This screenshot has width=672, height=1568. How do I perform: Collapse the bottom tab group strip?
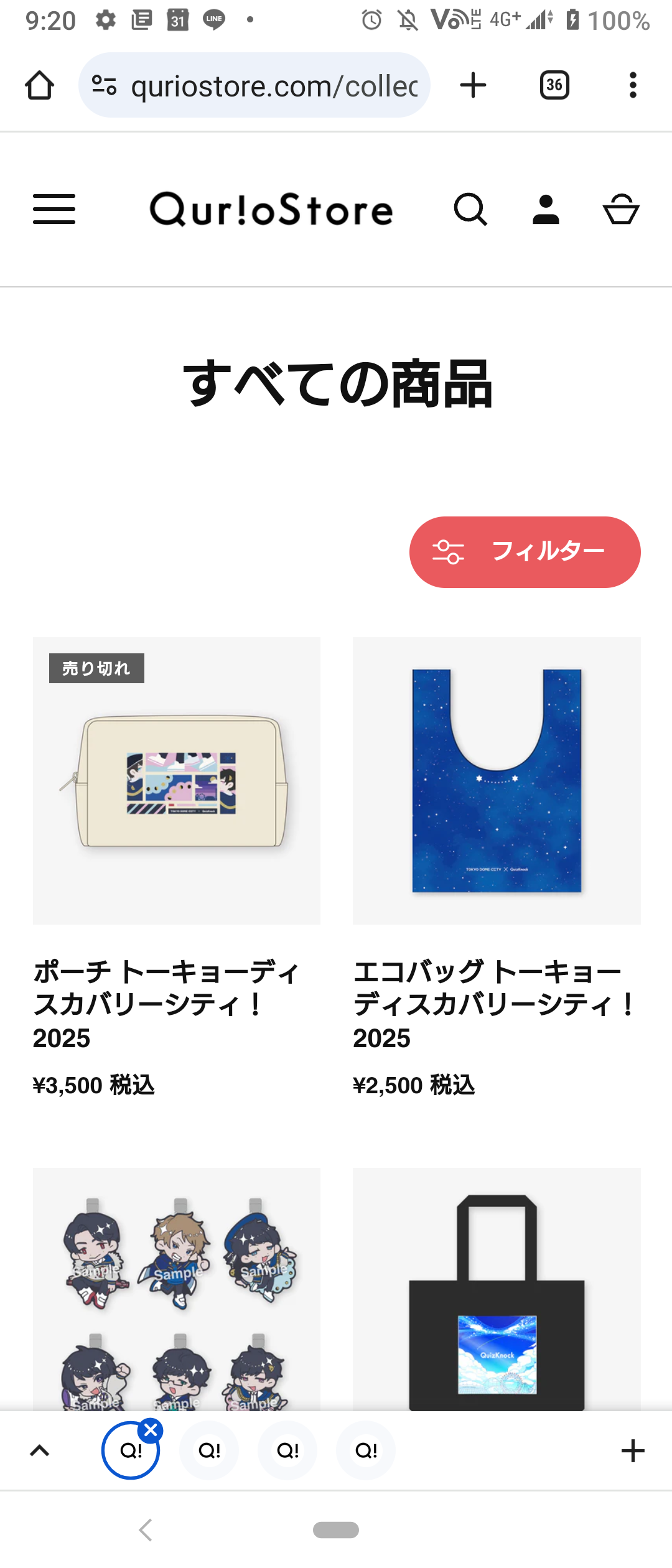pos(40,1451)
